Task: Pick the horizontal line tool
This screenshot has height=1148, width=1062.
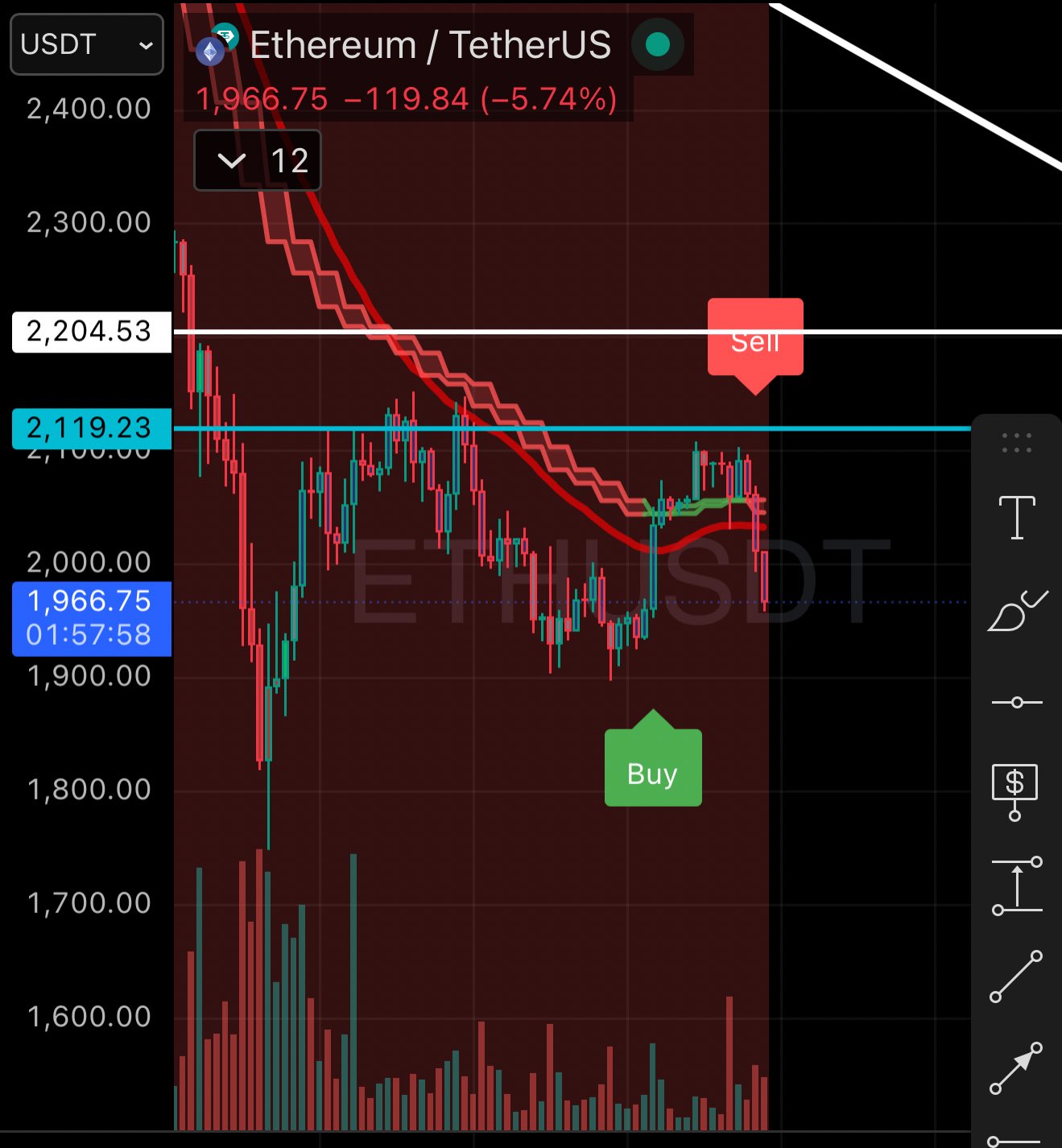Action: (1017, 703)
